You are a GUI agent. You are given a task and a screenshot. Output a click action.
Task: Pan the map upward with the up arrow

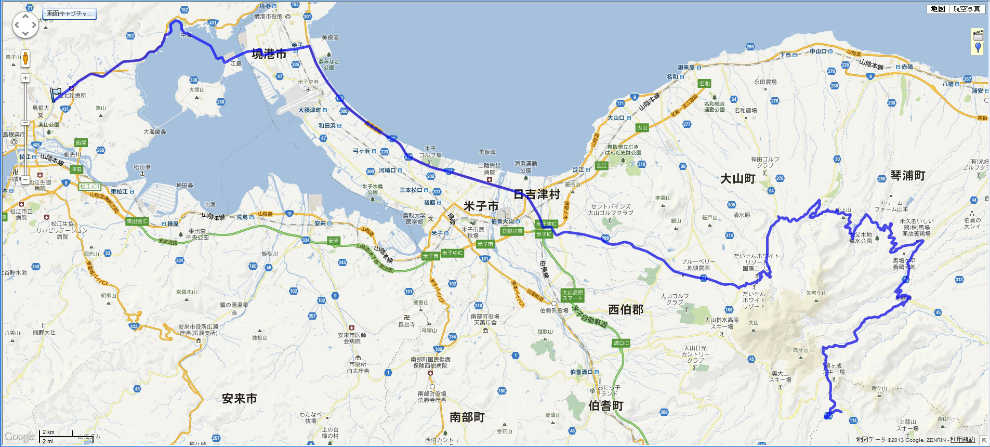coord(25,16)
